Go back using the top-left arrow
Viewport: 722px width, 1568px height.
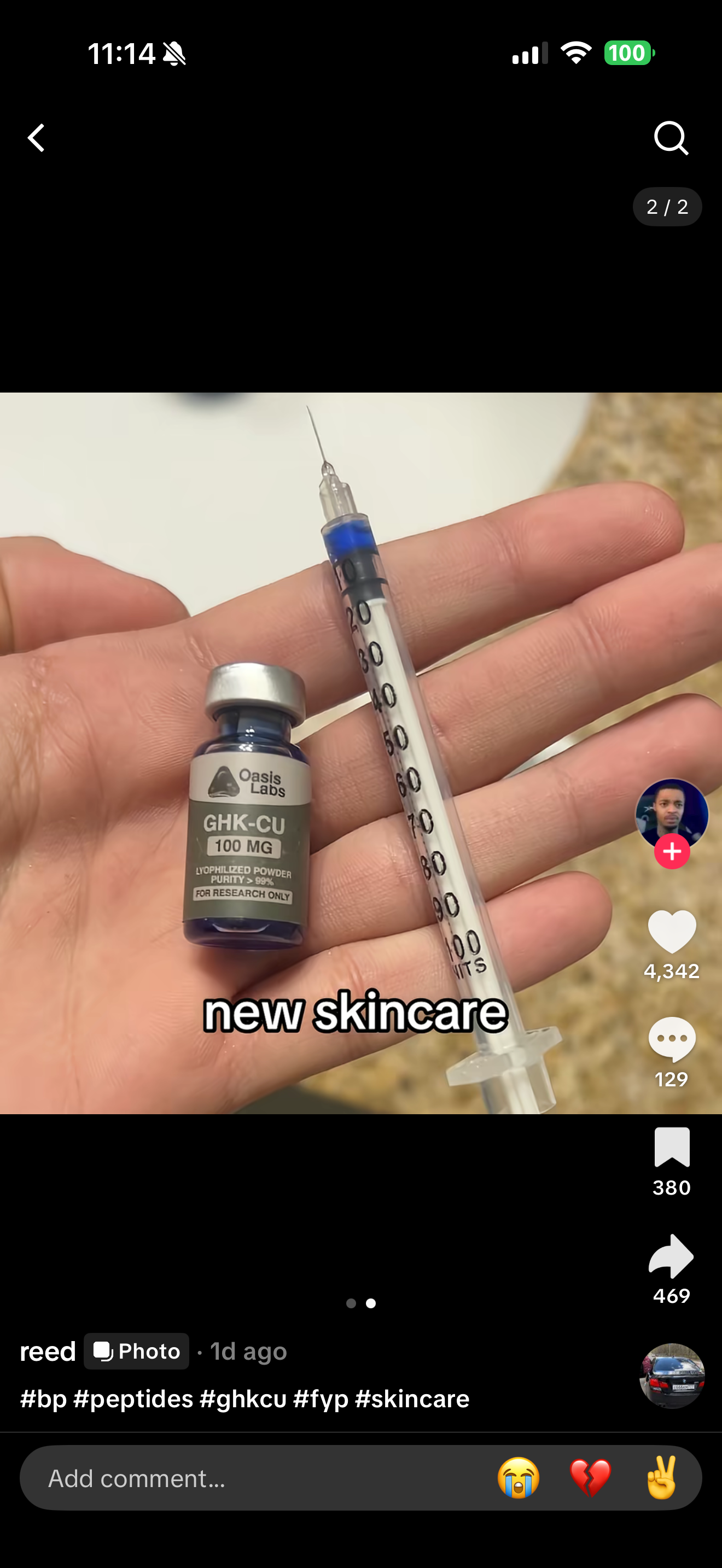pyautogui.click(x=37, y=138)
